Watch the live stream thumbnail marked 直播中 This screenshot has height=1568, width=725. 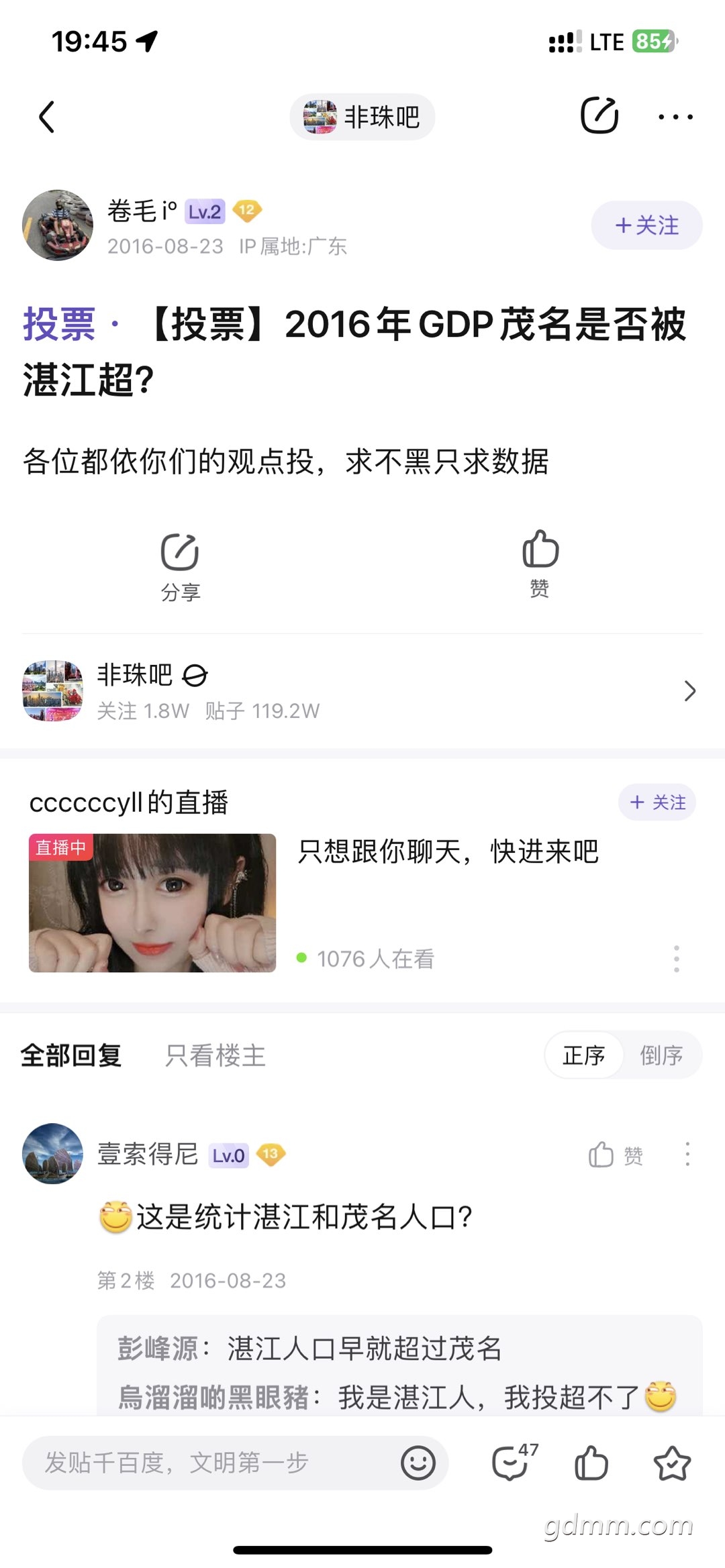click(152, 903)
